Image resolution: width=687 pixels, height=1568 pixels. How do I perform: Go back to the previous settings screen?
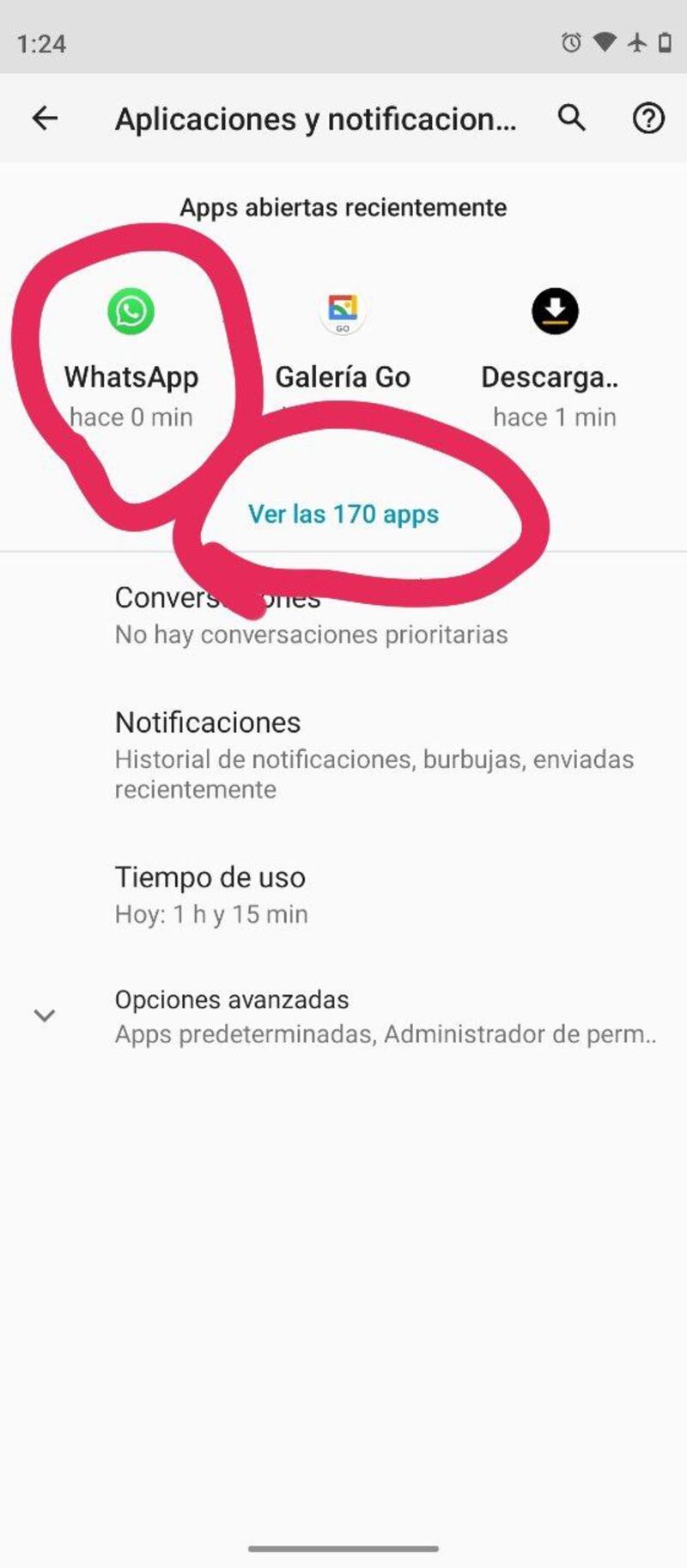point(45,118)
